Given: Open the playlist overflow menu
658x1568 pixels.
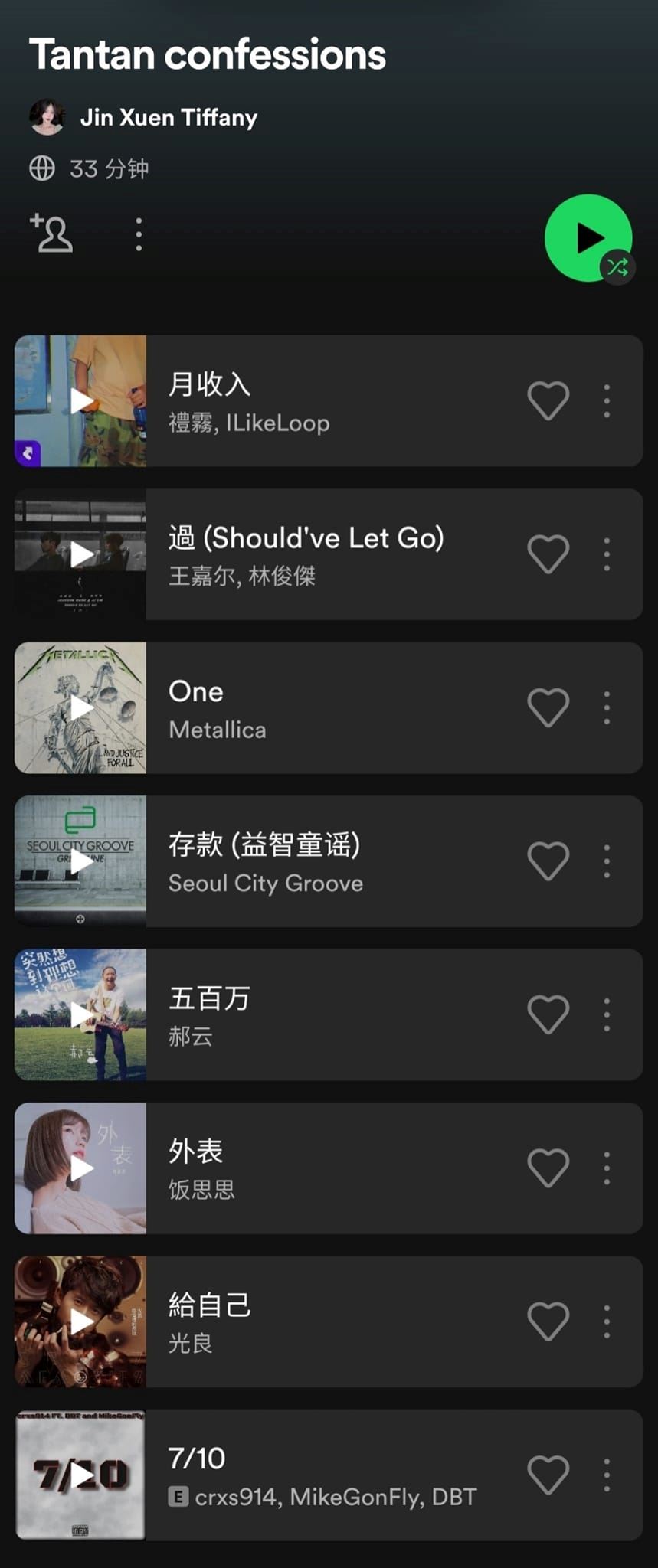Looking at the screenshot, I should coord(139,234).
